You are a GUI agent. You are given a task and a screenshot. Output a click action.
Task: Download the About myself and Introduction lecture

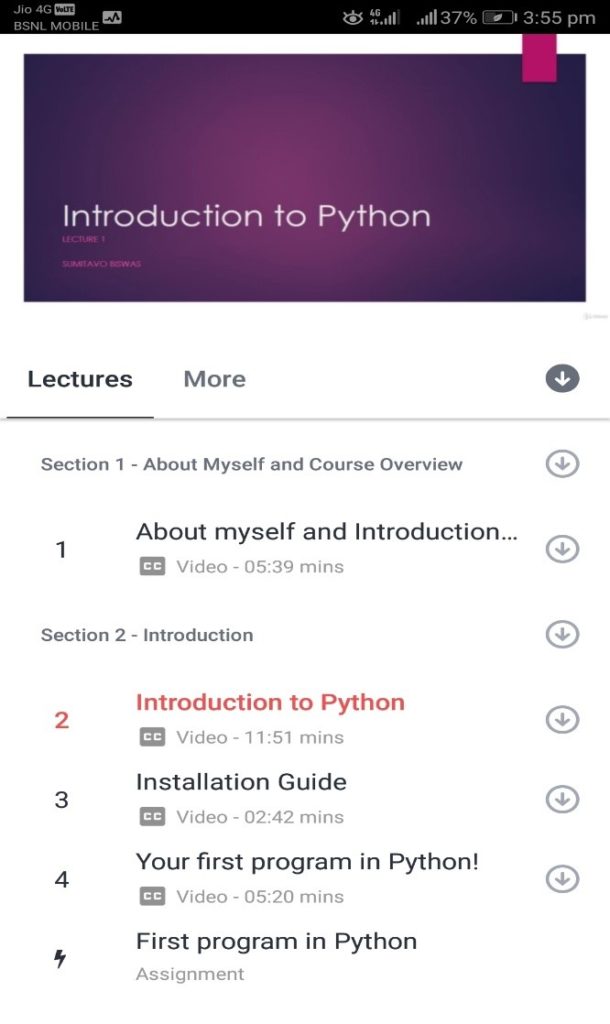pyautogui.click(x=562, y=549)
